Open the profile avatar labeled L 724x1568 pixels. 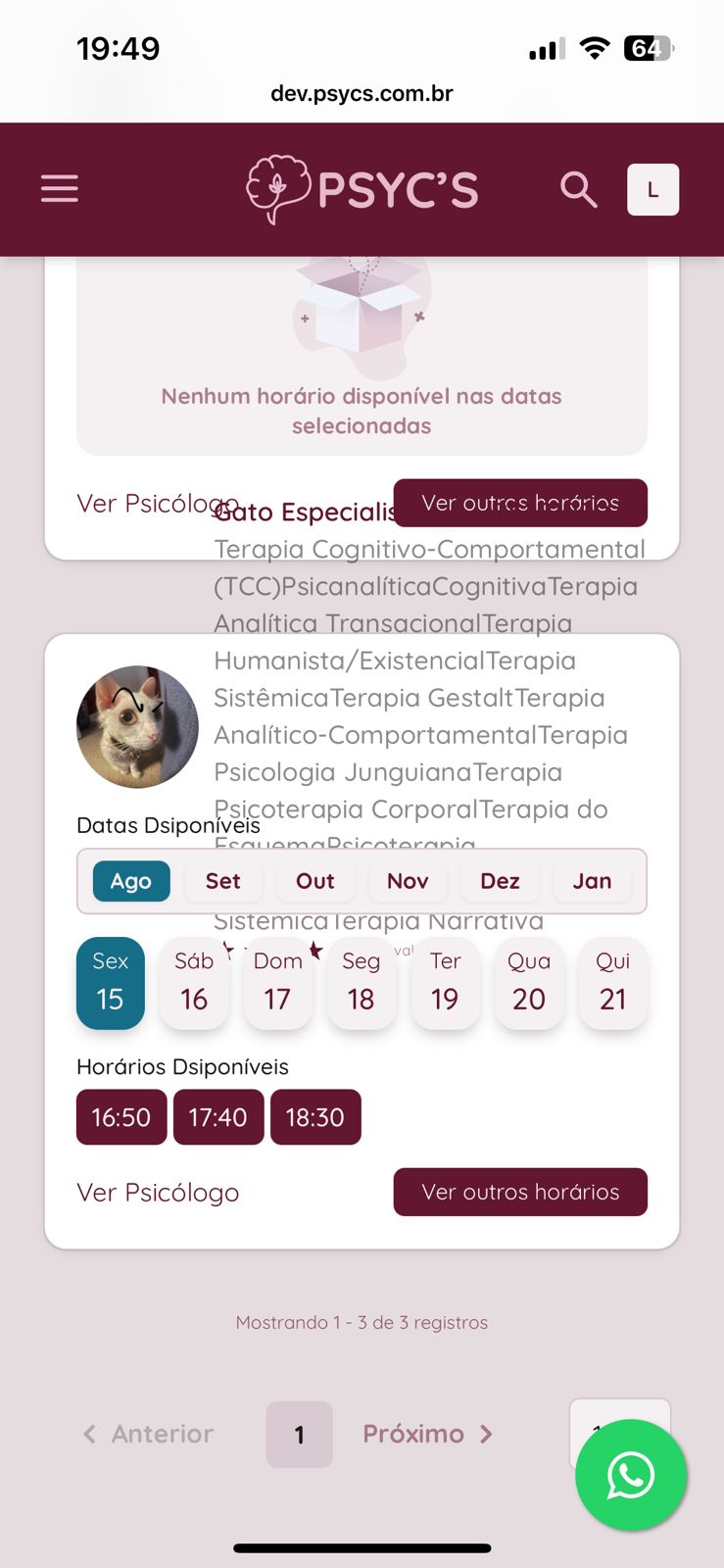pos(652,189)
